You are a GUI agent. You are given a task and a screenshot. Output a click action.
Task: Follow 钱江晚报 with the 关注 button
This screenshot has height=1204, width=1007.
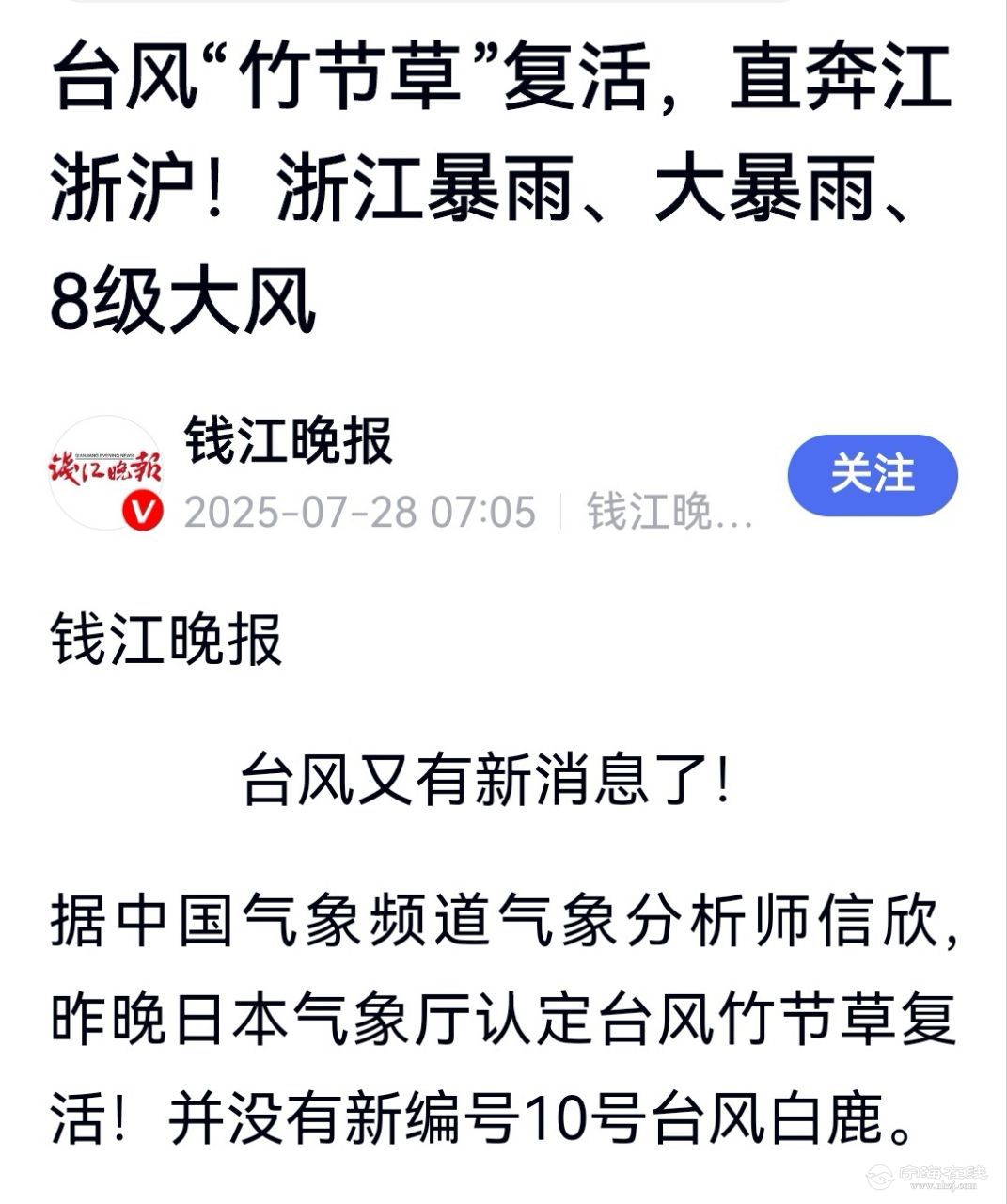point(872,474)
